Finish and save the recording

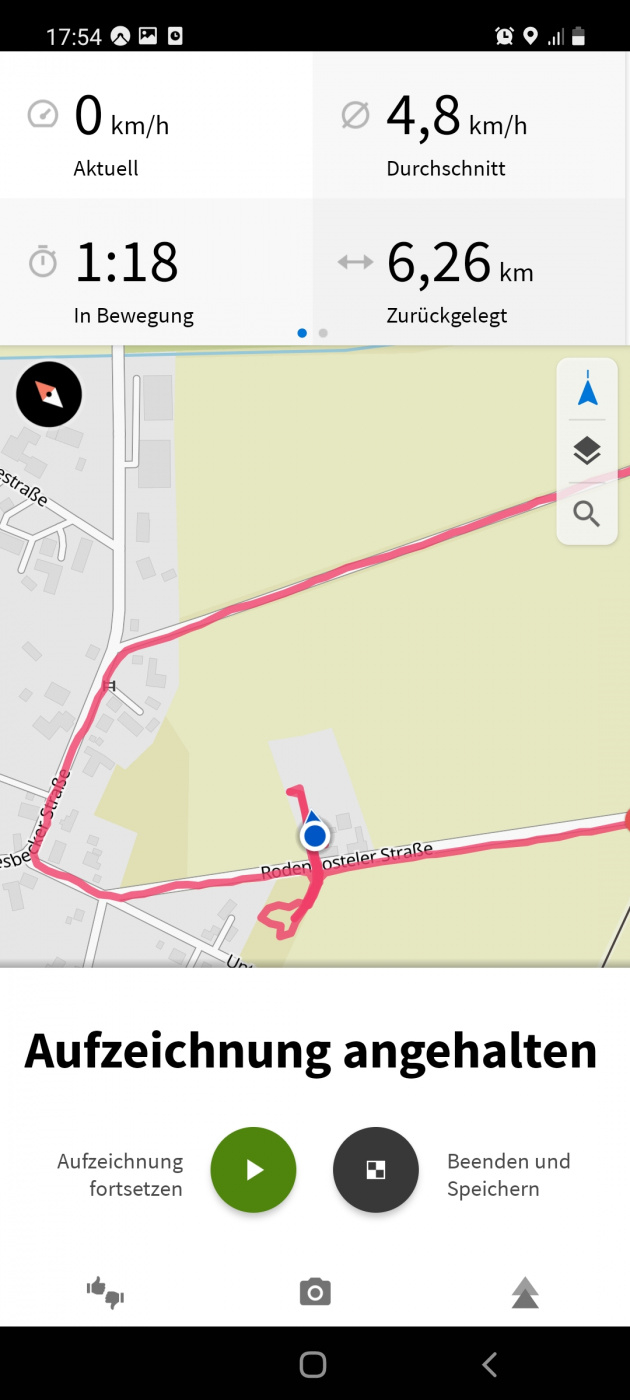click(x=376, y=1170)
